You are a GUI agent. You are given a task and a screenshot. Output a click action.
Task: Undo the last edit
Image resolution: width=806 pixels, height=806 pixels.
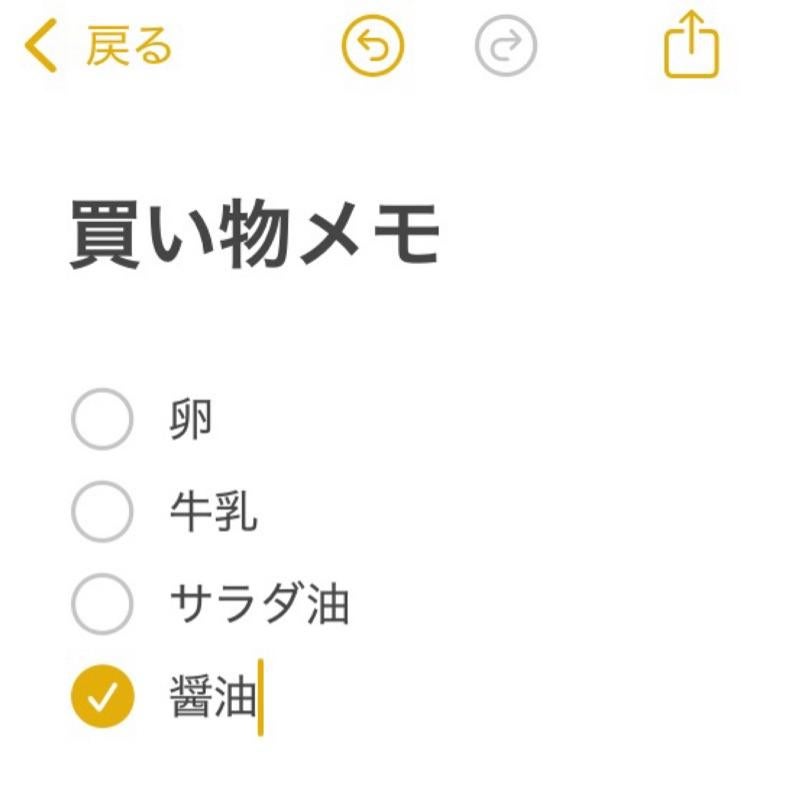pyautogui.click(x=373, y=47)
